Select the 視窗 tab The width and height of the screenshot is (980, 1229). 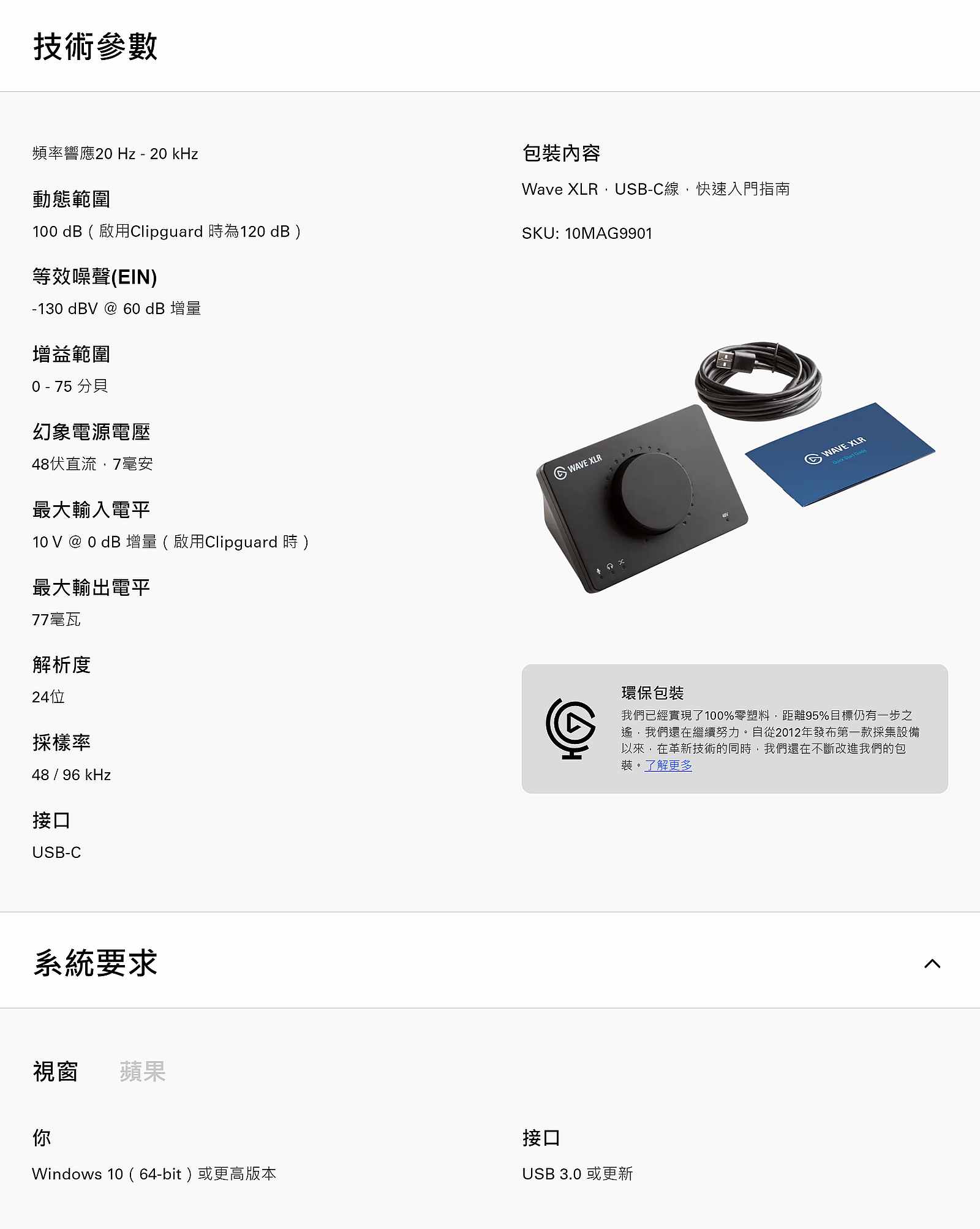[55, 1072]
